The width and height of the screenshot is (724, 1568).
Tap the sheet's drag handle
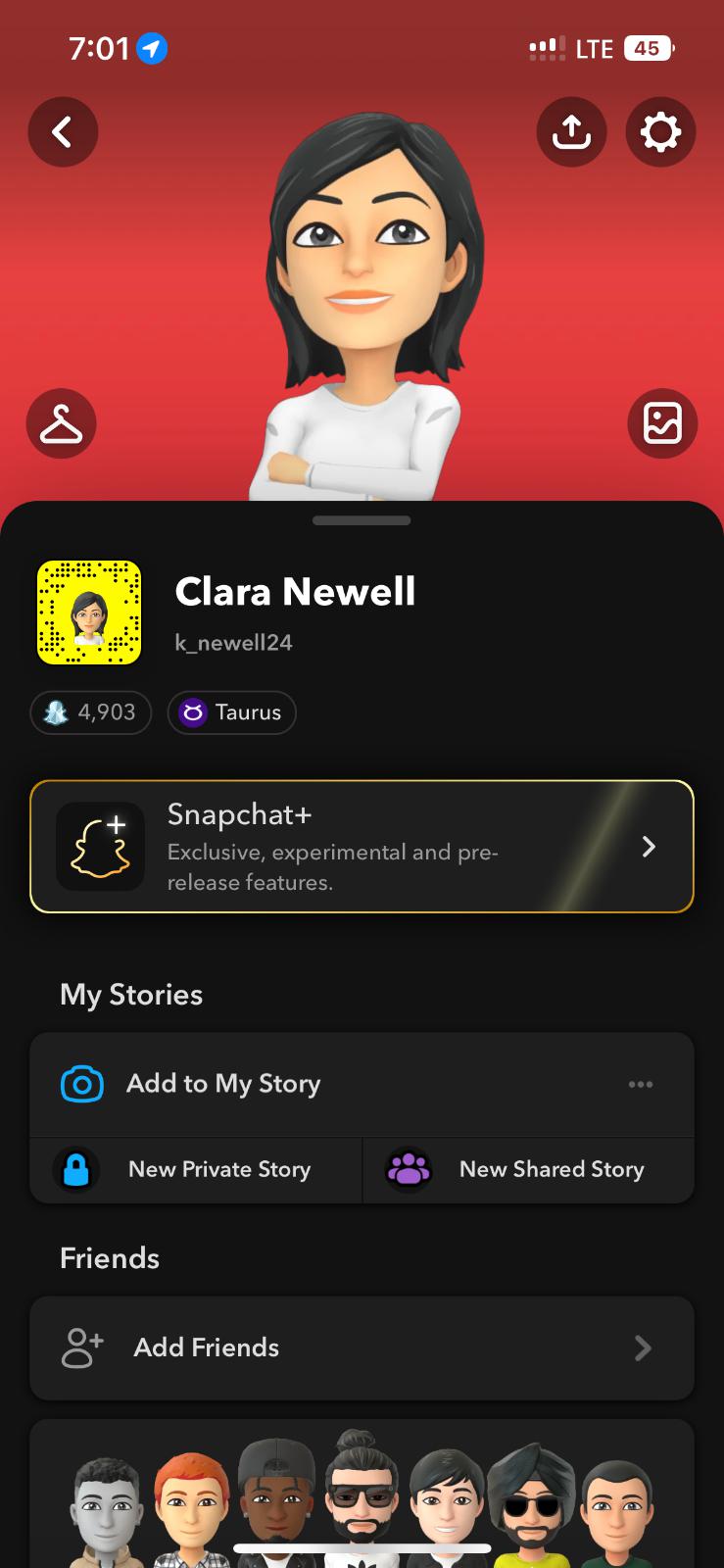(362, 520)
